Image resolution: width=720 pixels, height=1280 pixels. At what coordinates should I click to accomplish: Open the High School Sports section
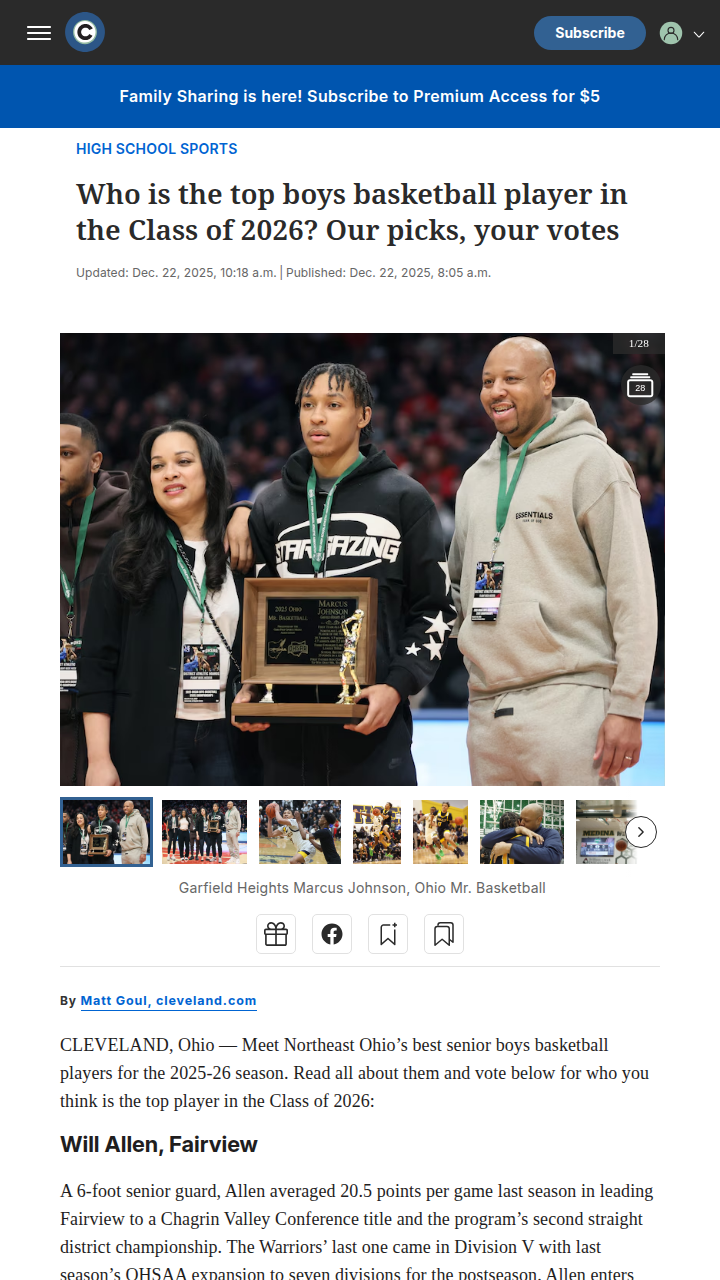tap(157, 149)
